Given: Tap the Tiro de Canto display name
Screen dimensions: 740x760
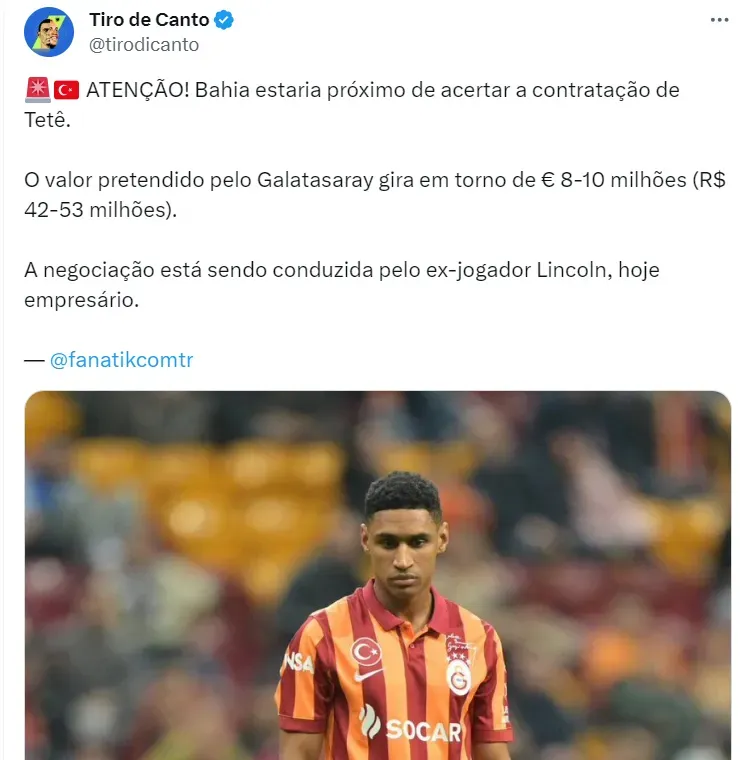Looking at the screenshot, I should tap(150, 20).
